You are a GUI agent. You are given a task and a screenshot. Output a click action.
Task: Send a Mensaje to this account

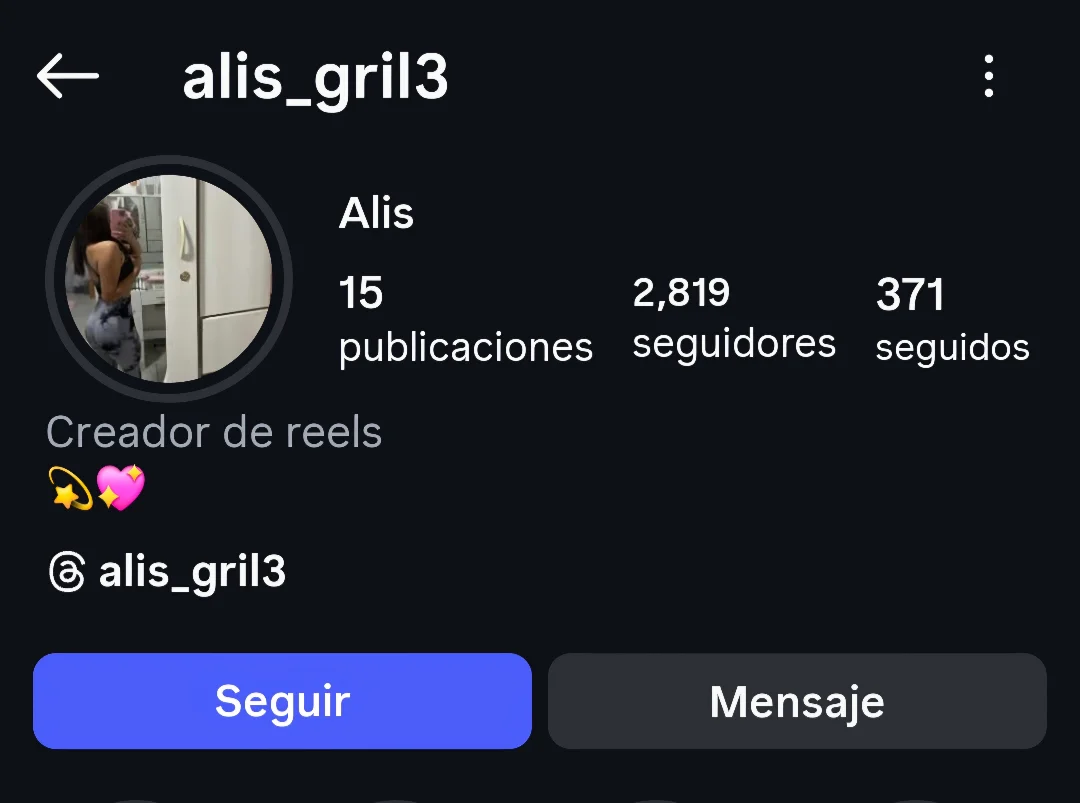(797, 701)
